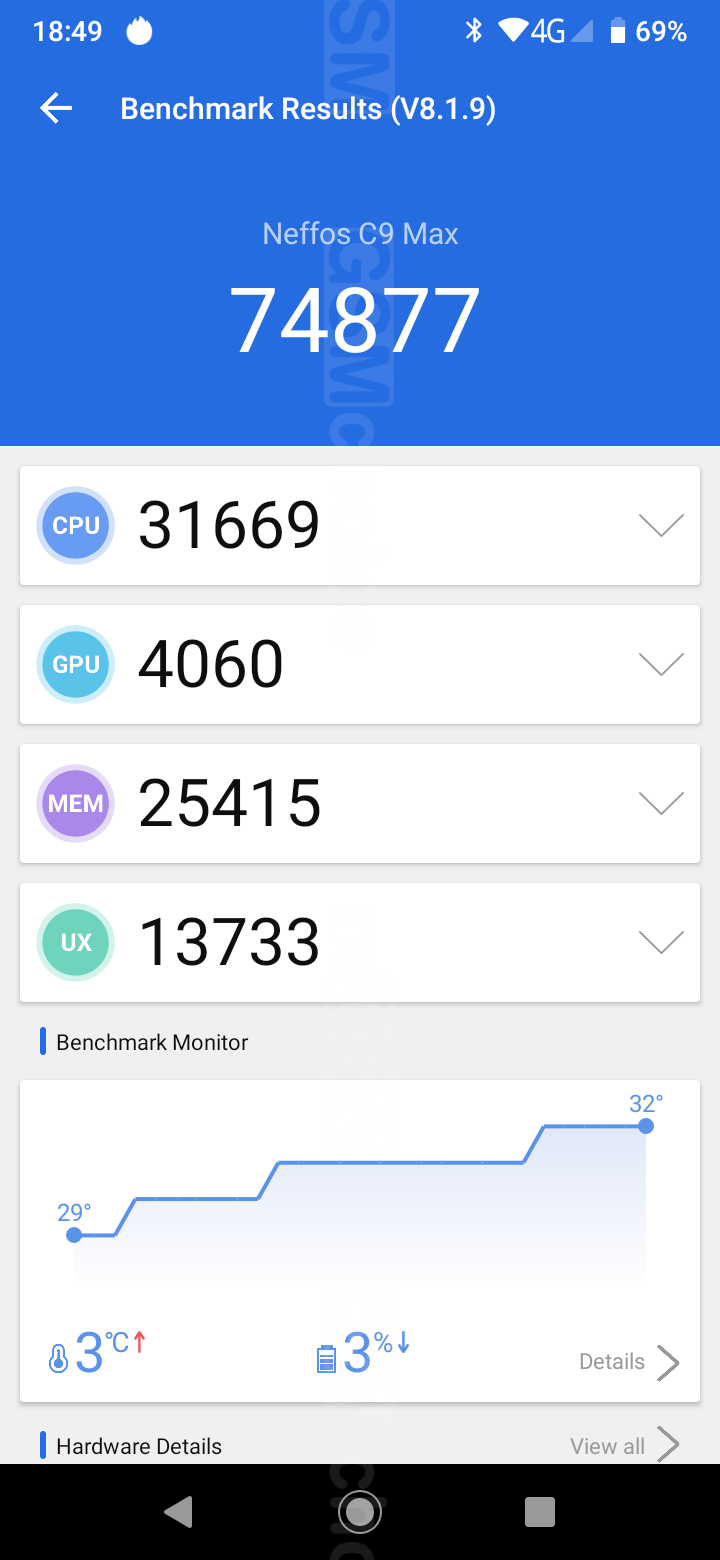Open Benchmark Monitor details
Viewport: 720px width, 1560px height.
coord(629,1362)
